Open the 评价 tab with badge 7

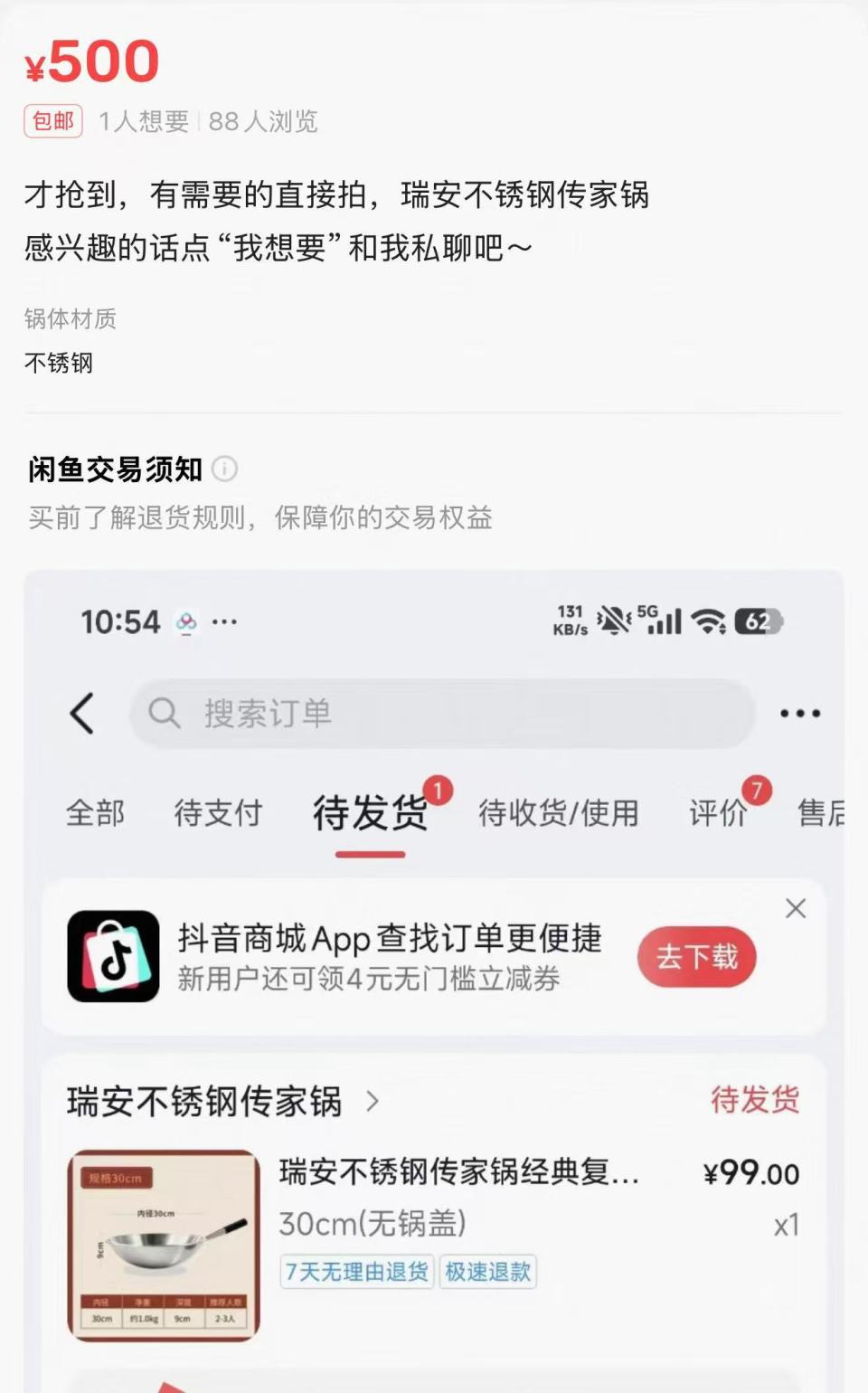point(721,813)
